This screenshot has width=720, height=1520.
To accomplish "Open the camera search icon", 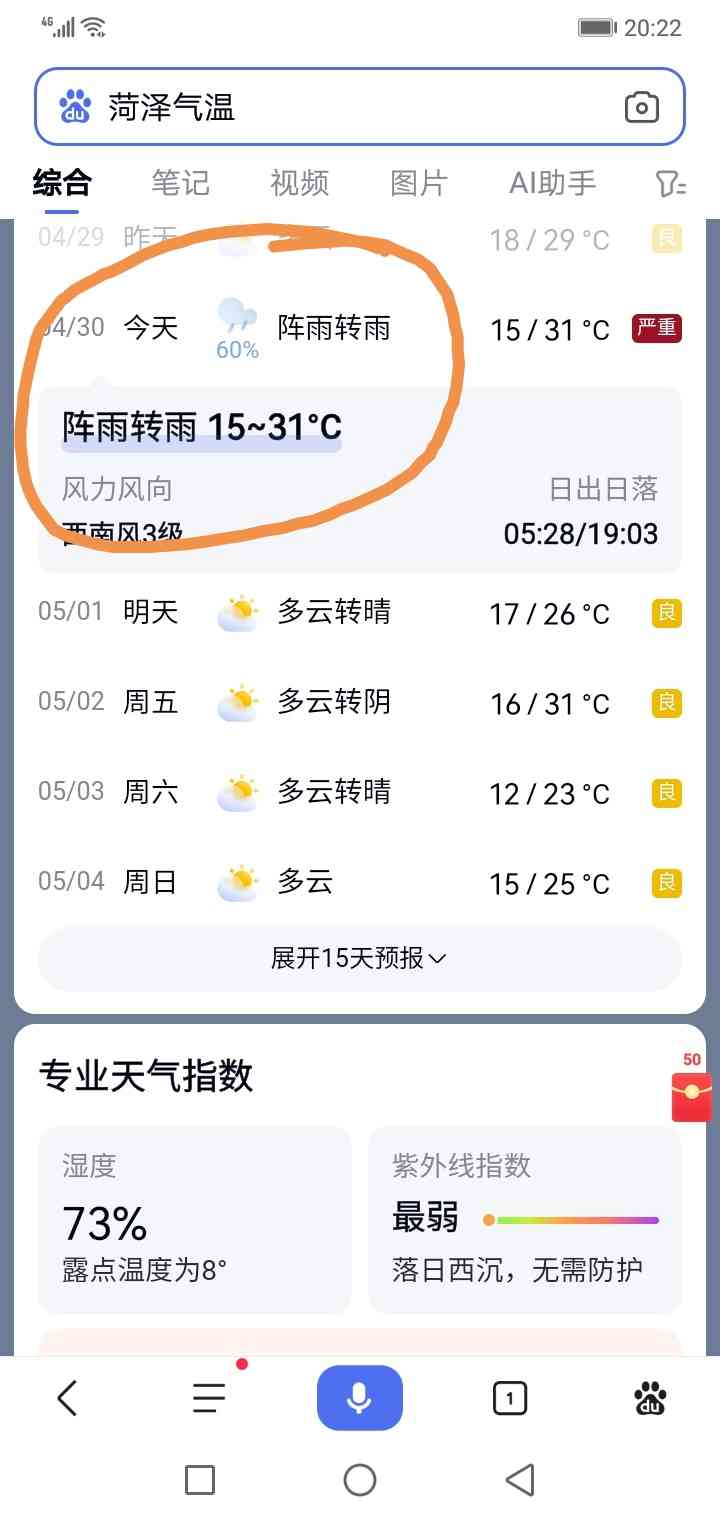I will tap(641, 107).
